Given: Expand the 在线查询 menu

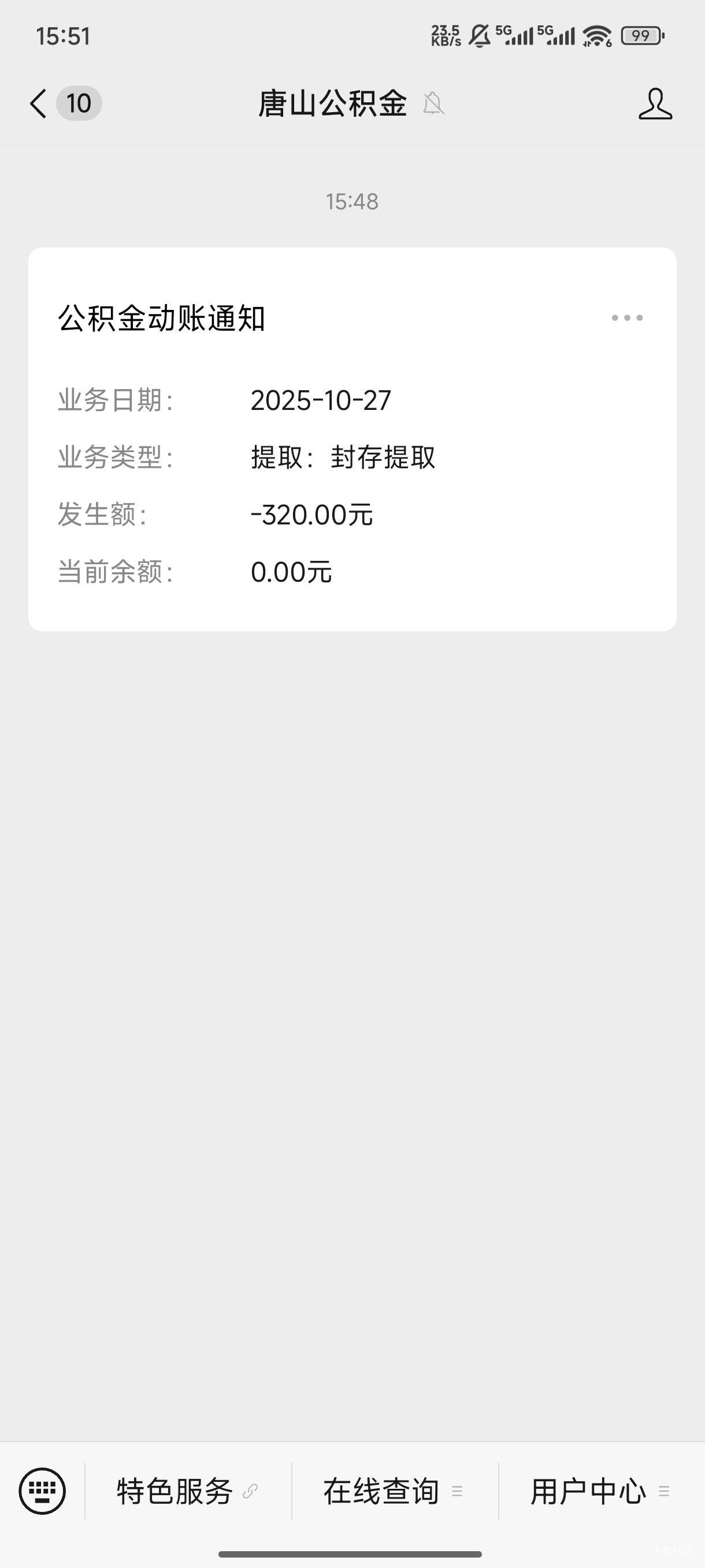Looking at the screenshot, I should click(395, 1491).
